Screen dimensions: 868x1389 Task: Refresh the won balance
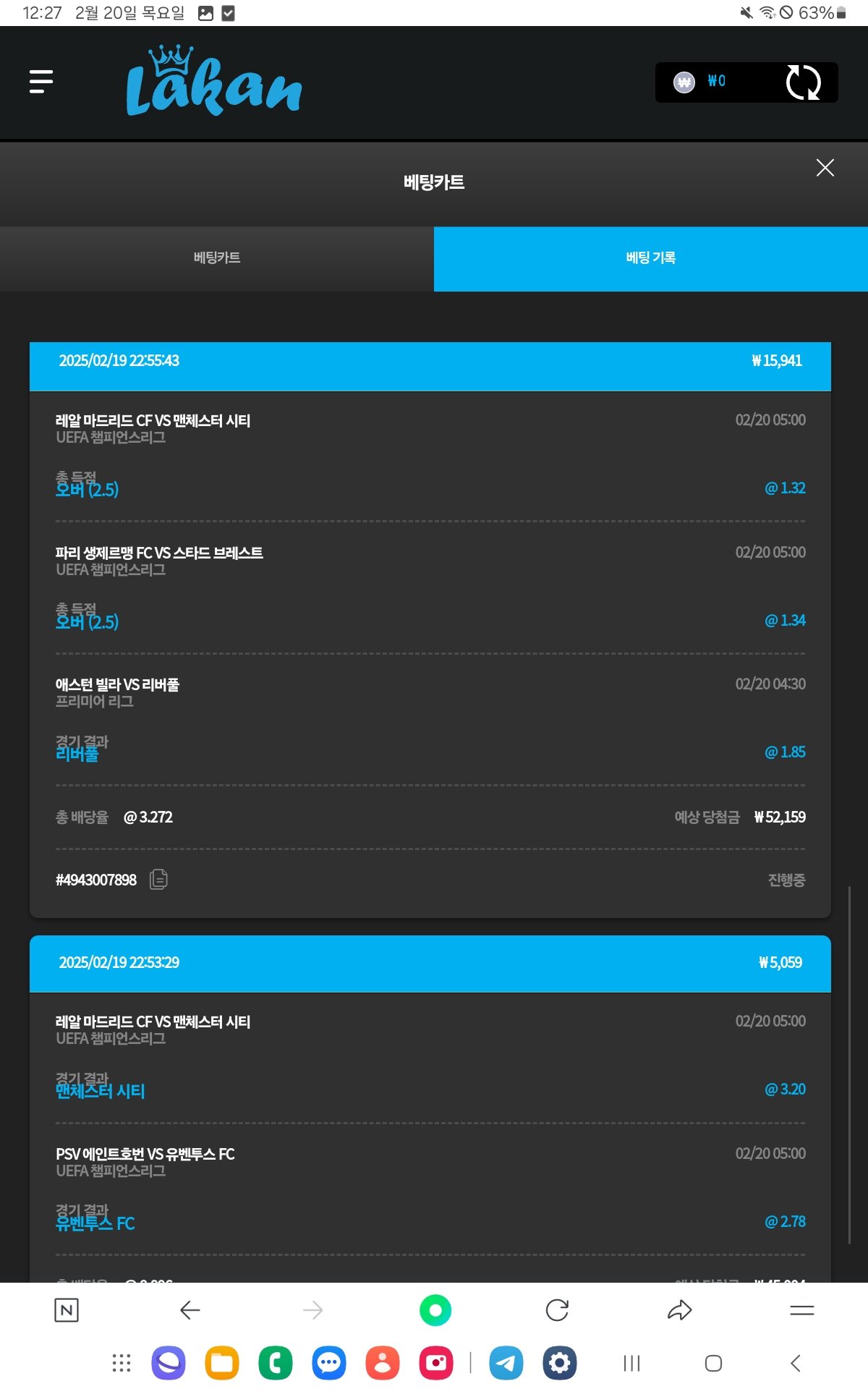[x=803, y=82]
